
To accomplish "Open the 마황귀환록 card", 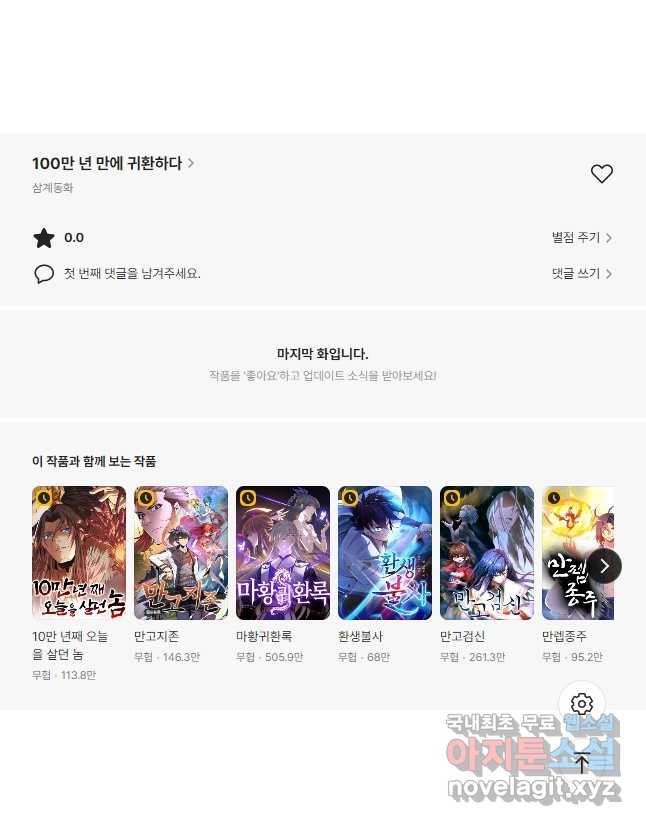I will coord(283,553).
